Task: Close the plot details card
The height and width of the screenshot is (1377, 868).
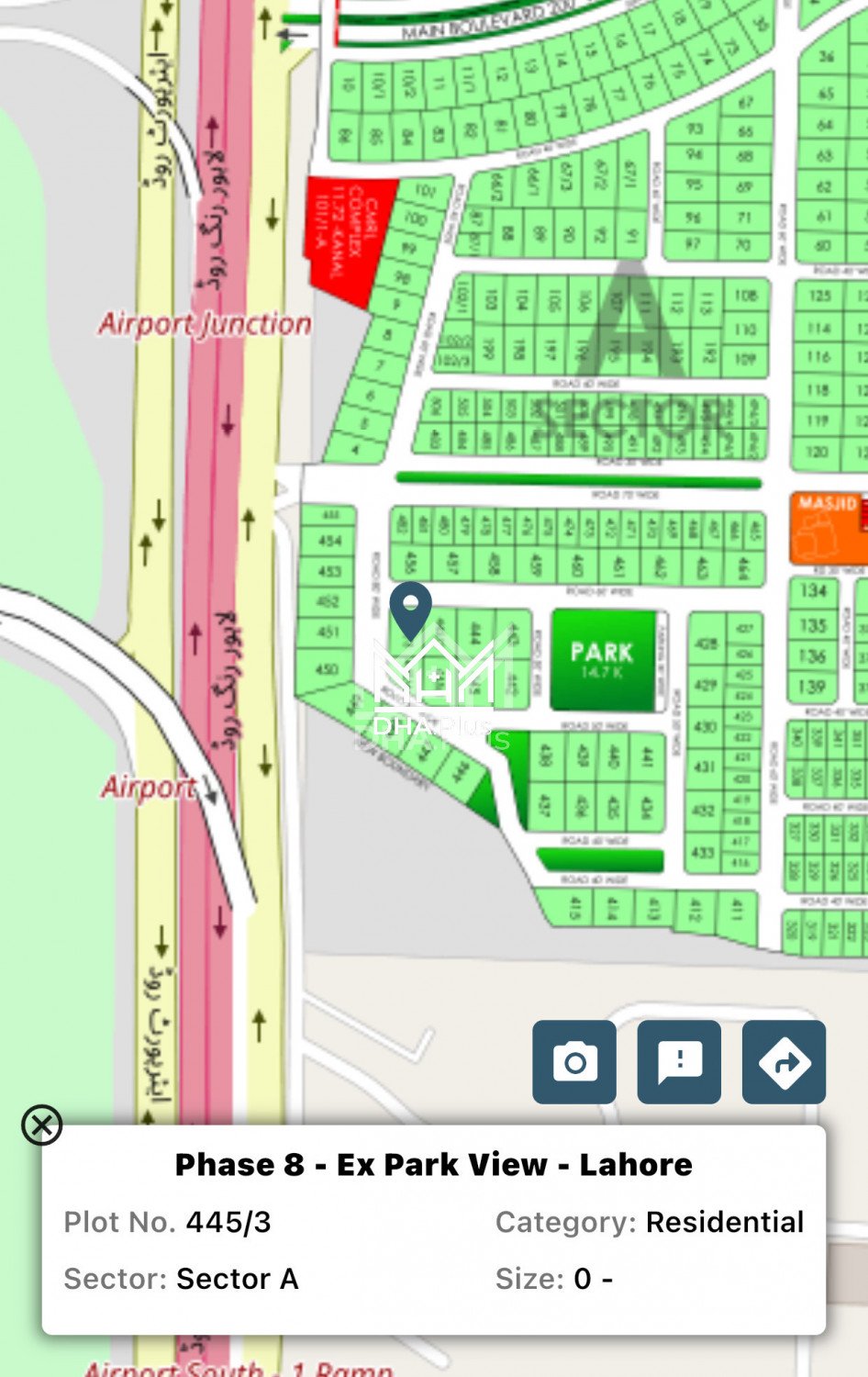Action: 42,1125
